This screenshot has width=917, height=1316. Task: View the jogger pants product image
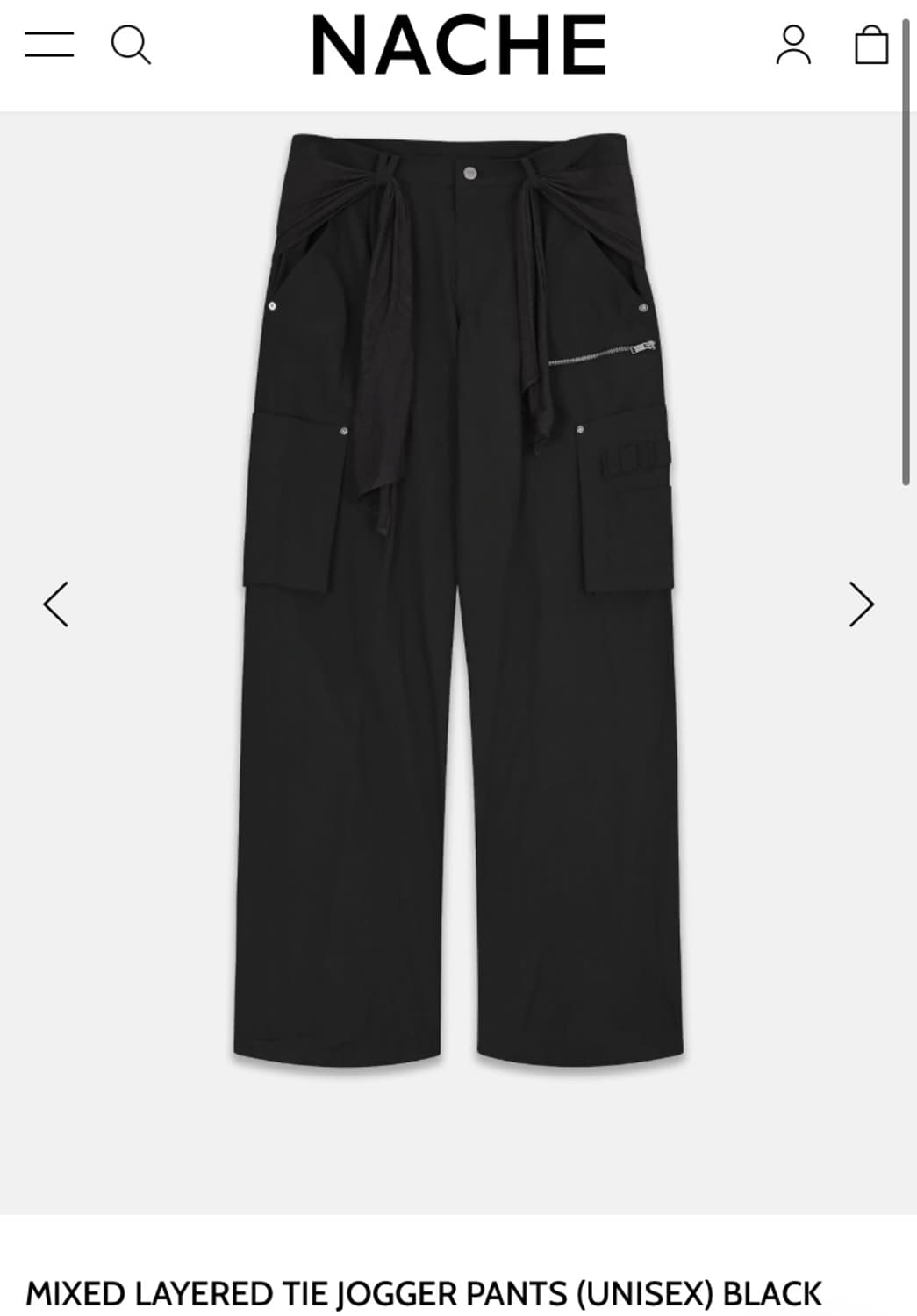(x=458, y=614)
